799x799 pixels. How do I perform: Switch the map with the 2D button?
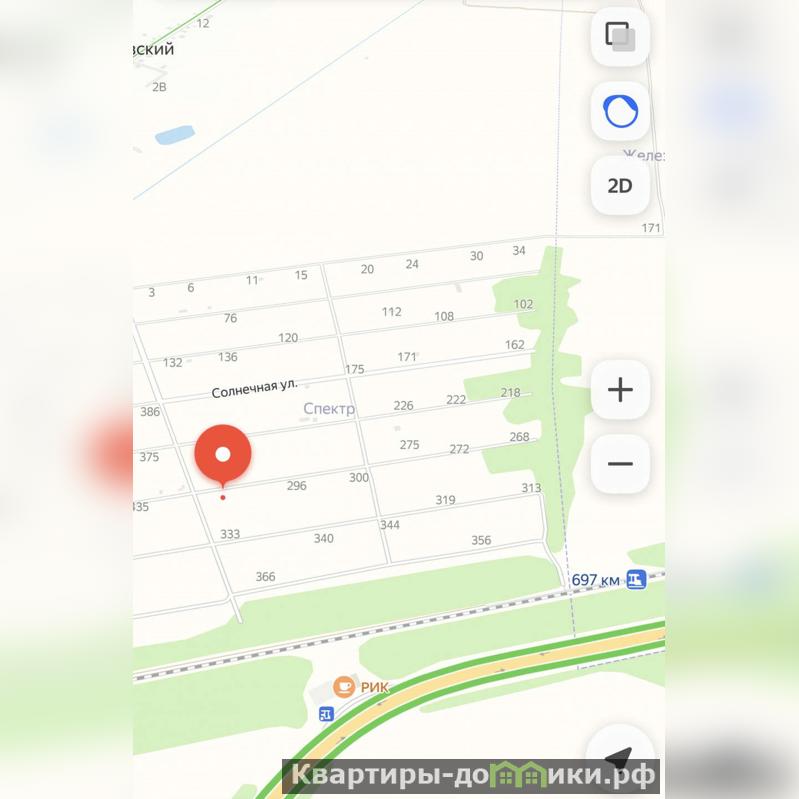pyautogui.click(x=620, y=186)
